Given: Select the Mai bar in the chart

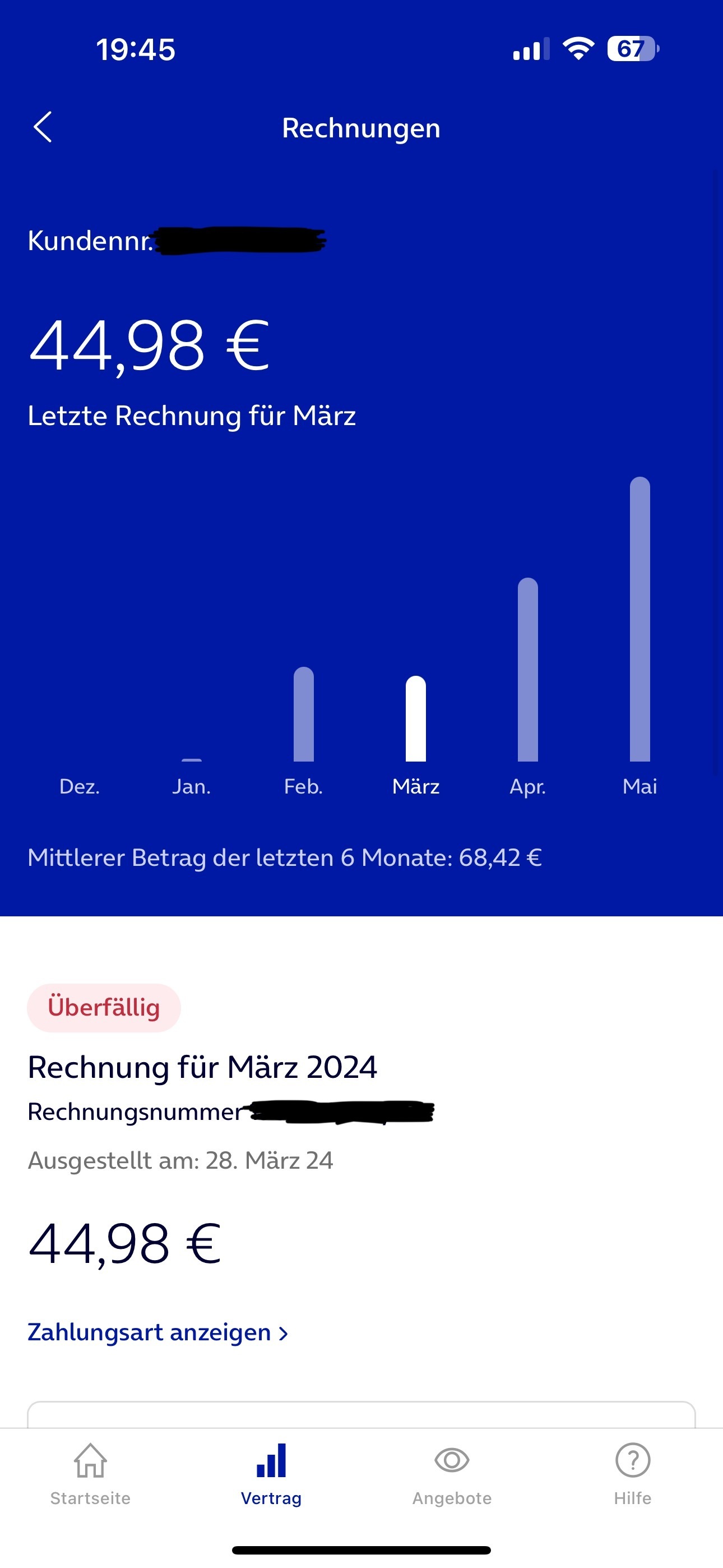Looking at the screenshot, I should tap(639, 619).
